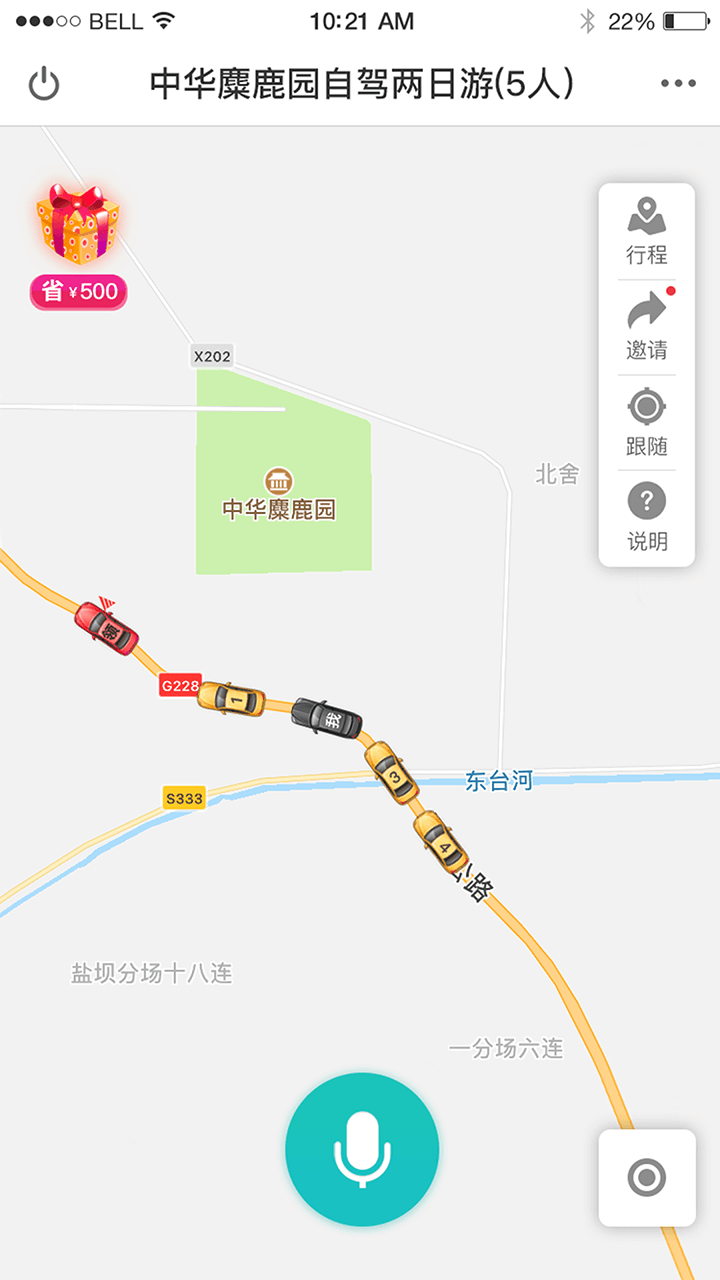Select car number 1 on the map
720x1280 pixels.
pyautogui.click(x=232, y=700)
